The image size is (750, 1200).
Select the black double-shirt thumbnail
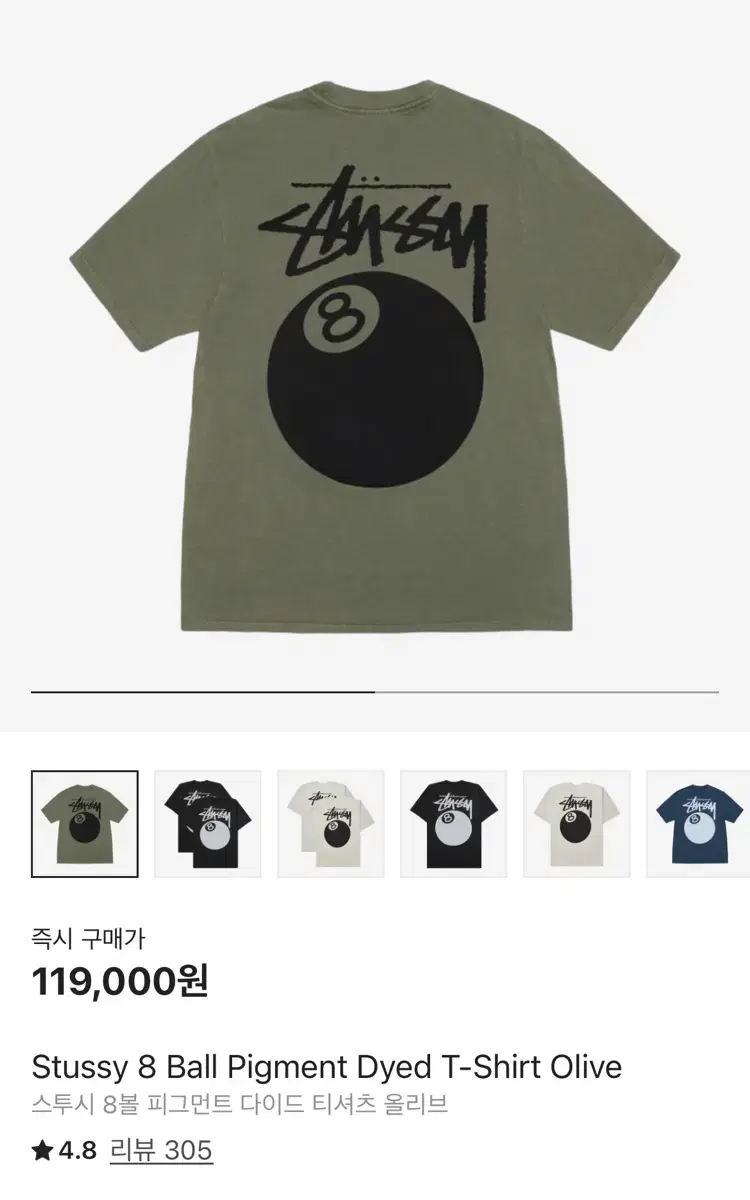coord(206,822)
